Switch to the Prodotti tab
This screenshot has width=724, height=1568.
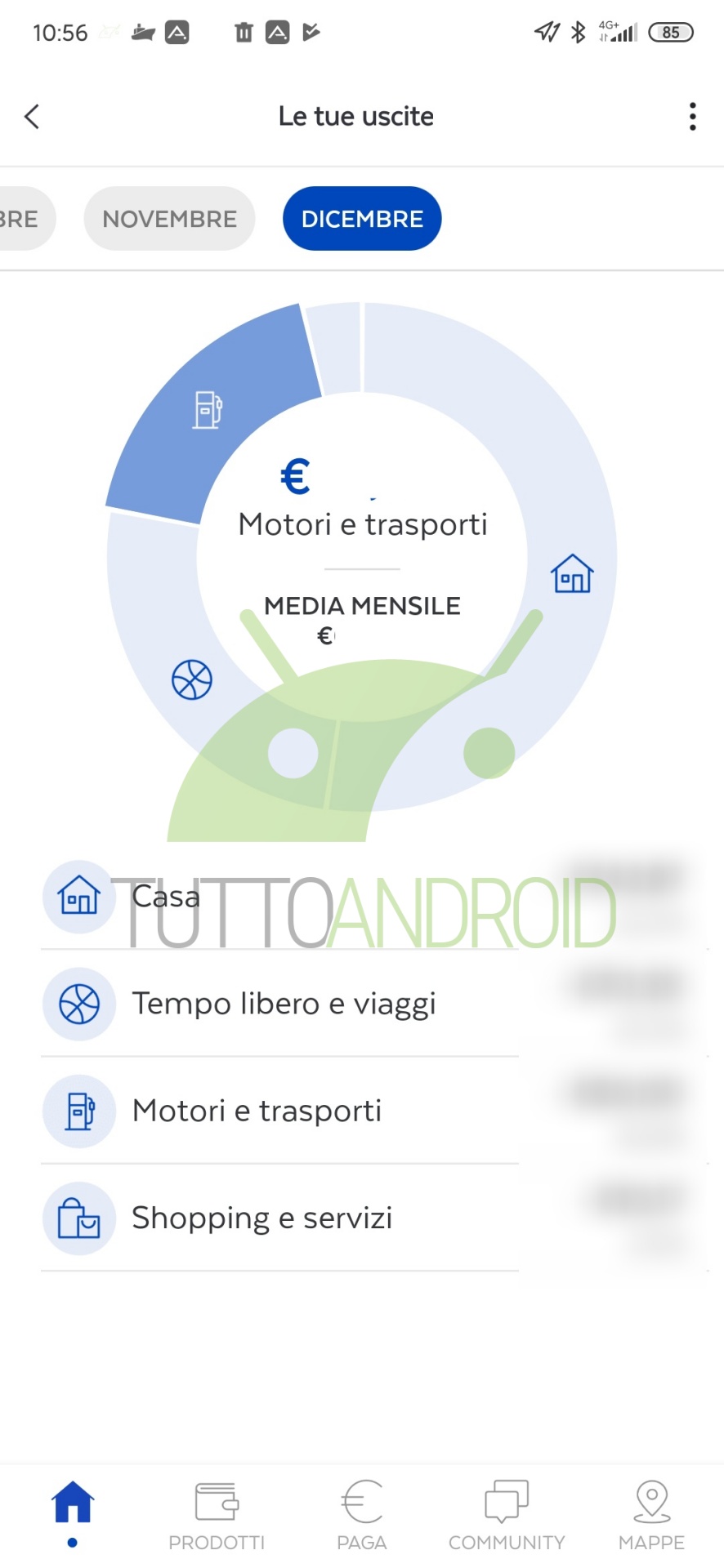click(217, 1515)
